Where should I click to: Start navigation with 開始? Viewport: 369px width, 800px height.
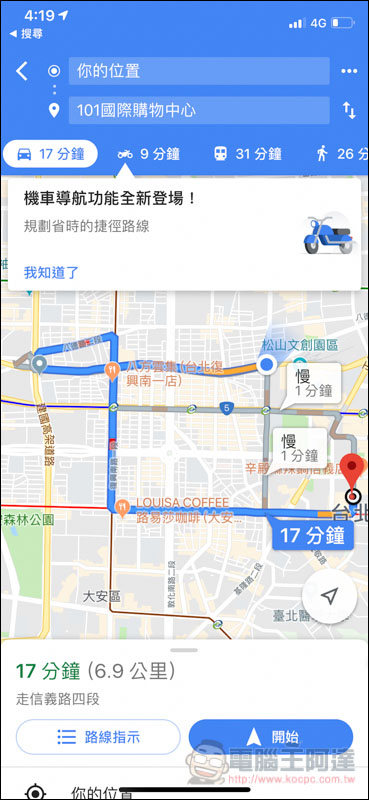(x=271, y=736)
